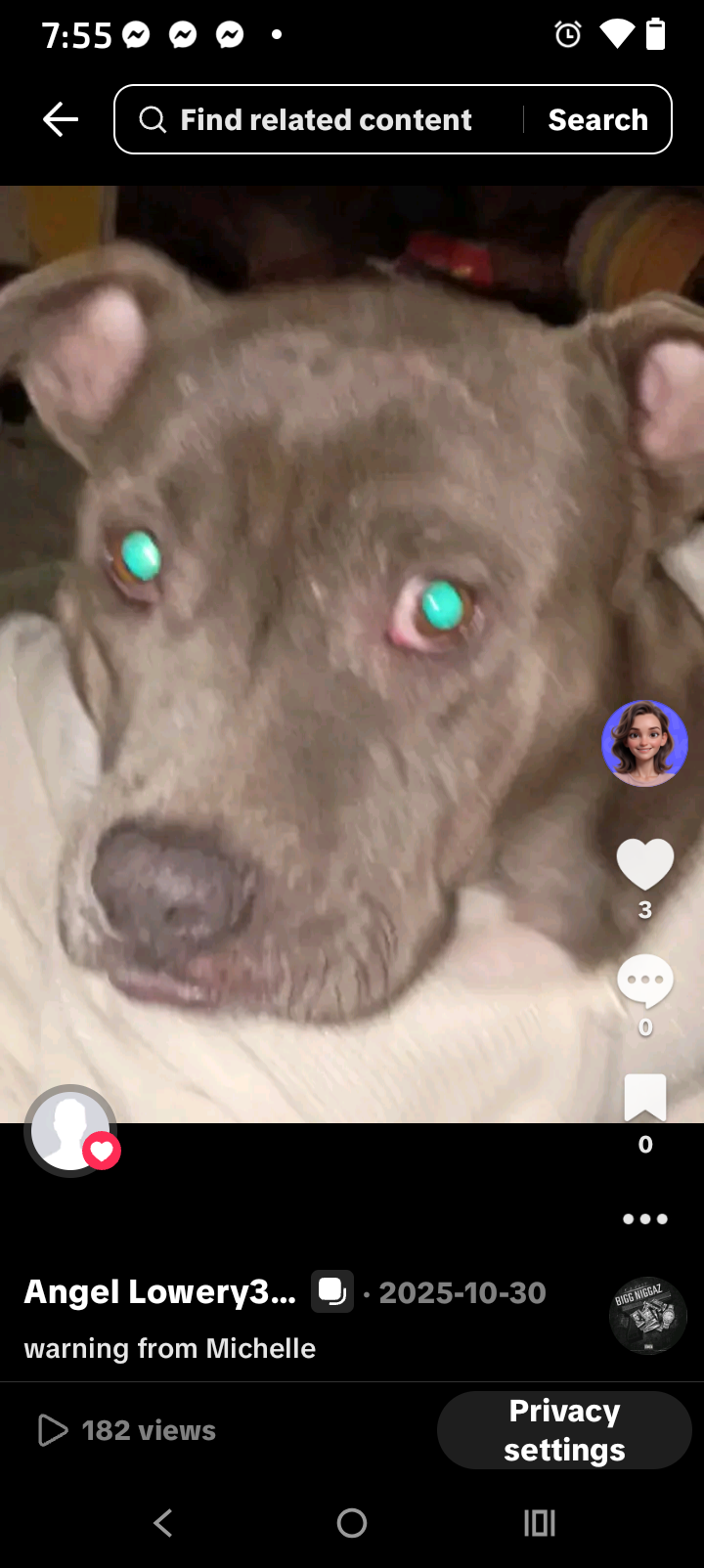Image resolution: width=704 pixels, height=1568 pixels.
Task: Open the creator's avatar profile
Action: (x=644, y=743)
